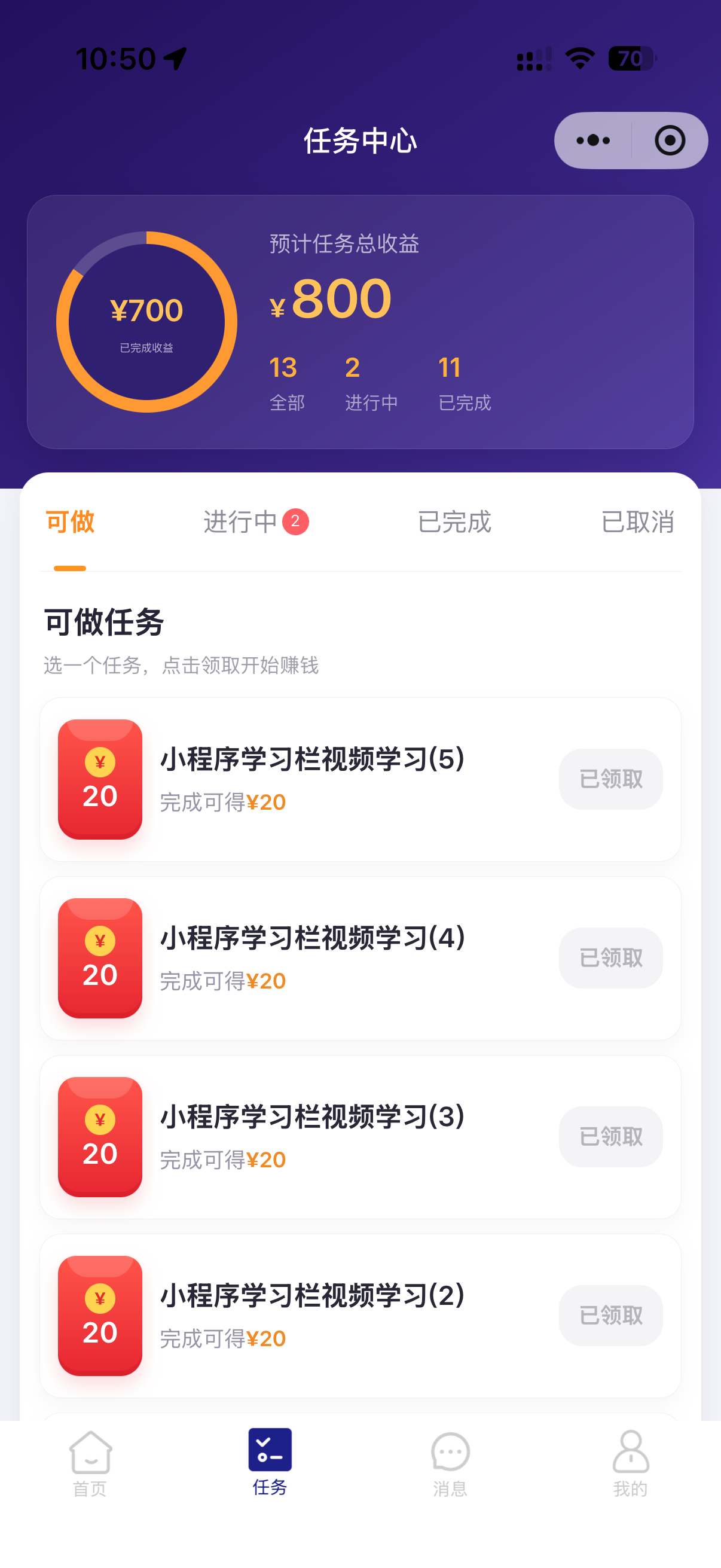Tap 已领取 on 小程序学习栏视频学习(3)

click(x=610, y=1136)
